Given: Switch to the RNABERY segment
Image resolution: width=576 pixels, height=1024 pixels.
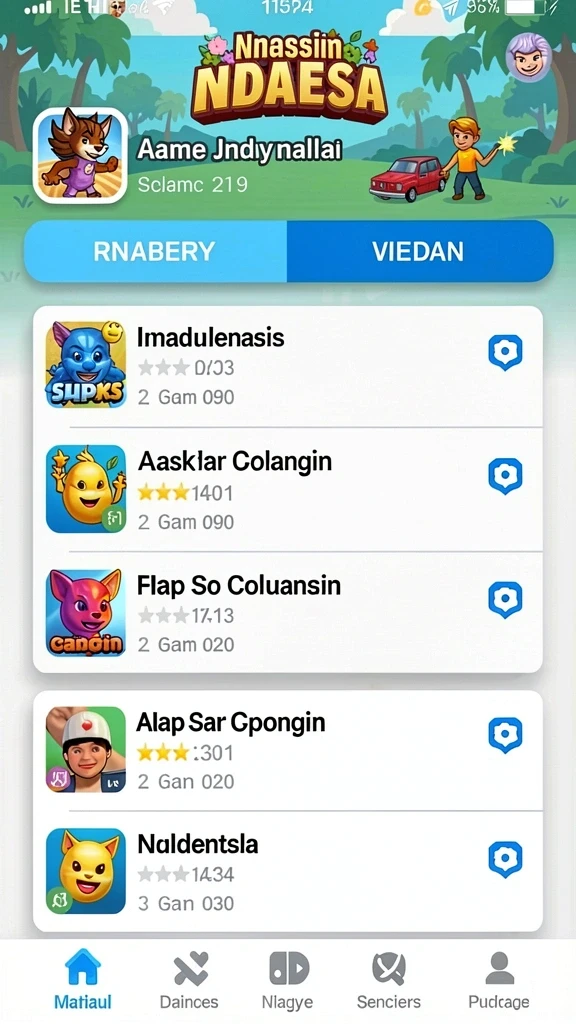Looking at the screenshot, I should pyautogui.click(x=155, y=251).
